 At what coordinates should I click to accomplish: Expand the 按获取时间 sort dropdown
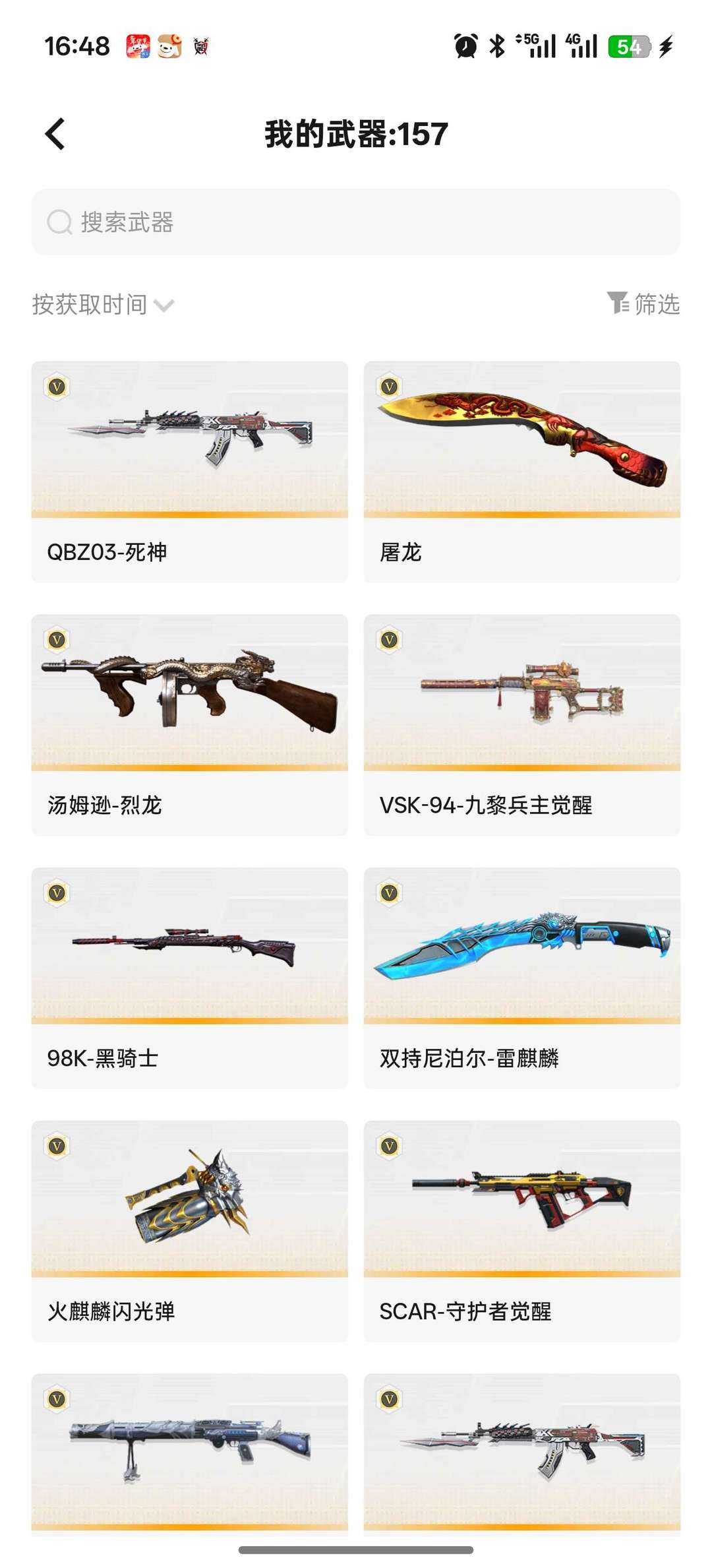coord(103,305)
